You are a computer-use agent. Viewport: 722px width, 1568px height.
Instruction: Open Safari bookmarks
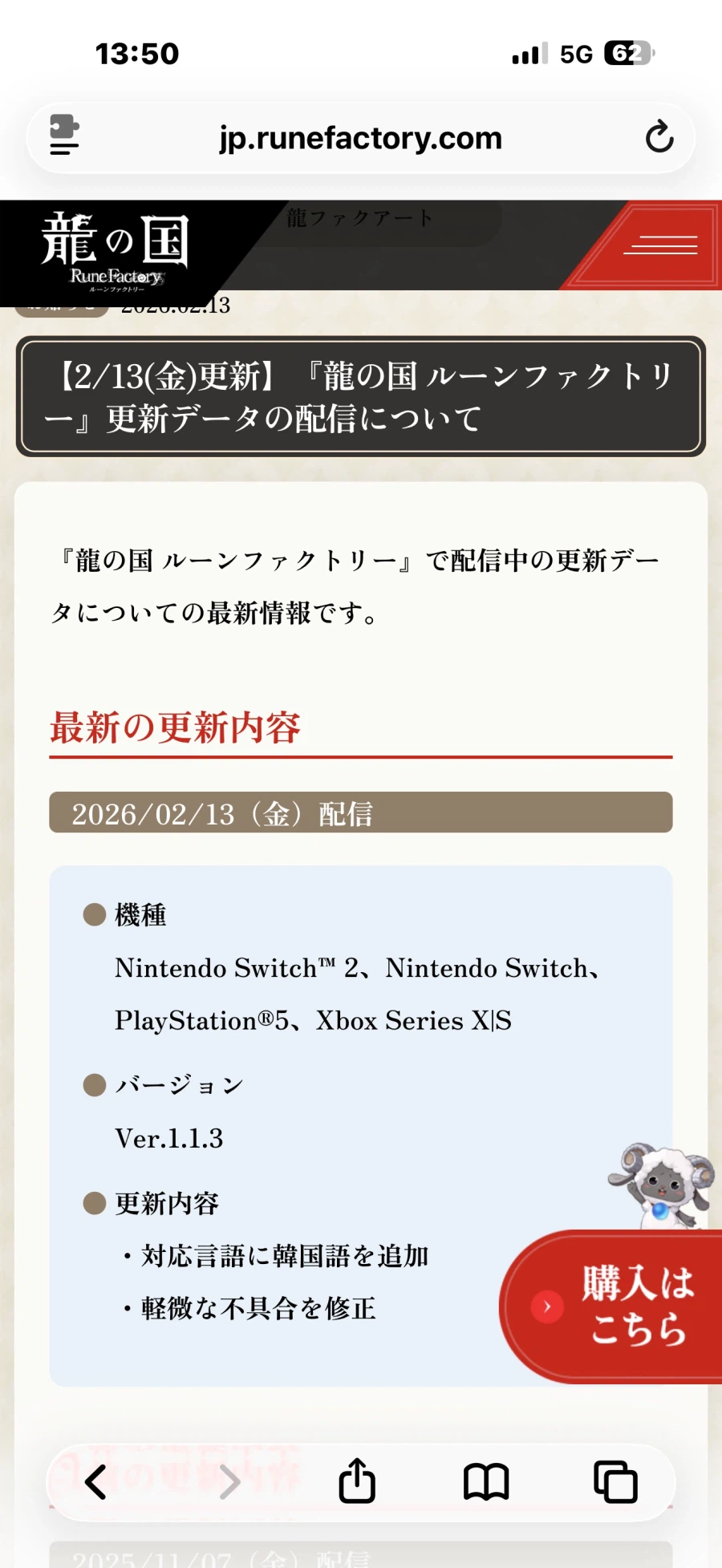(486, 1481)
